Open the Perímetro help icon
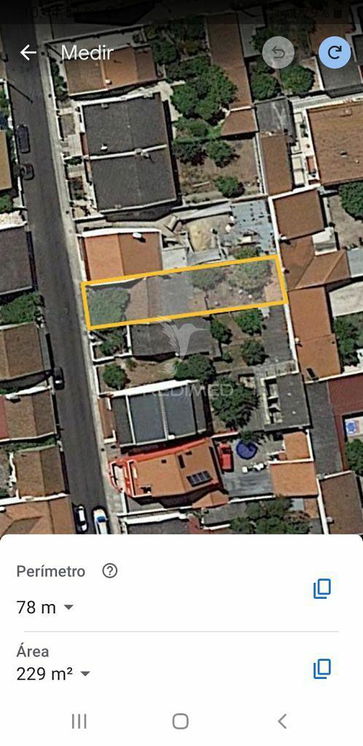Viewport: 363px width, 746px height. pyautogui.click(x=110, y=570)
